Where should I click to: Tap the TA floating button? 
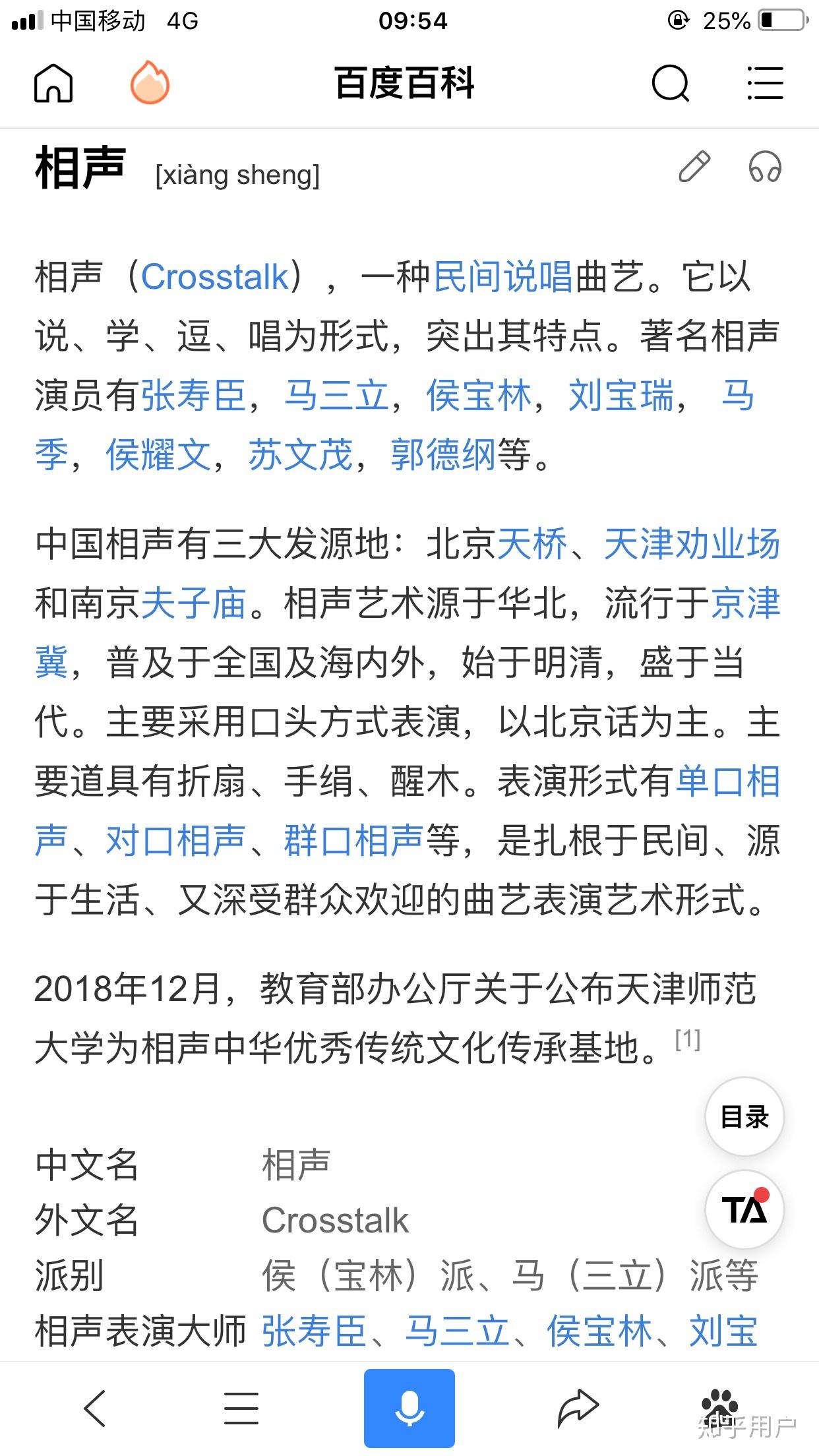(x=744, y=1209)
